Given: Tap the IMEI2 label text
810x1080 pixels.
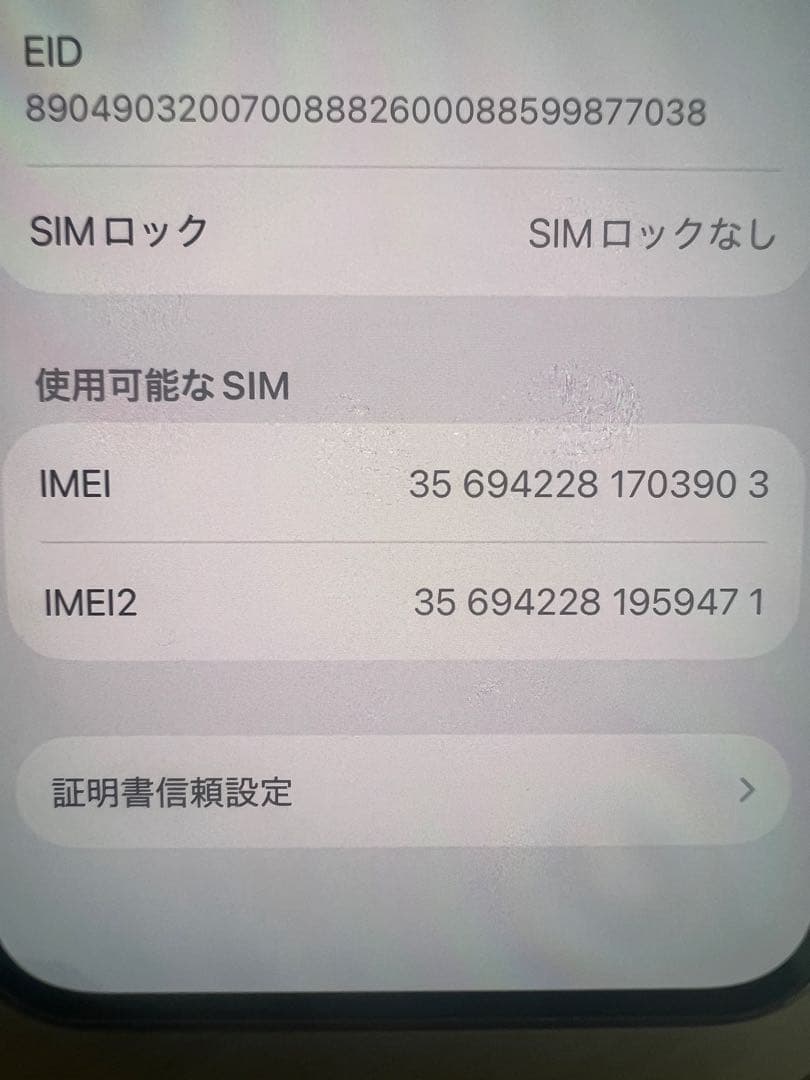Looking at the screenshot, I should tap(88, 602).
